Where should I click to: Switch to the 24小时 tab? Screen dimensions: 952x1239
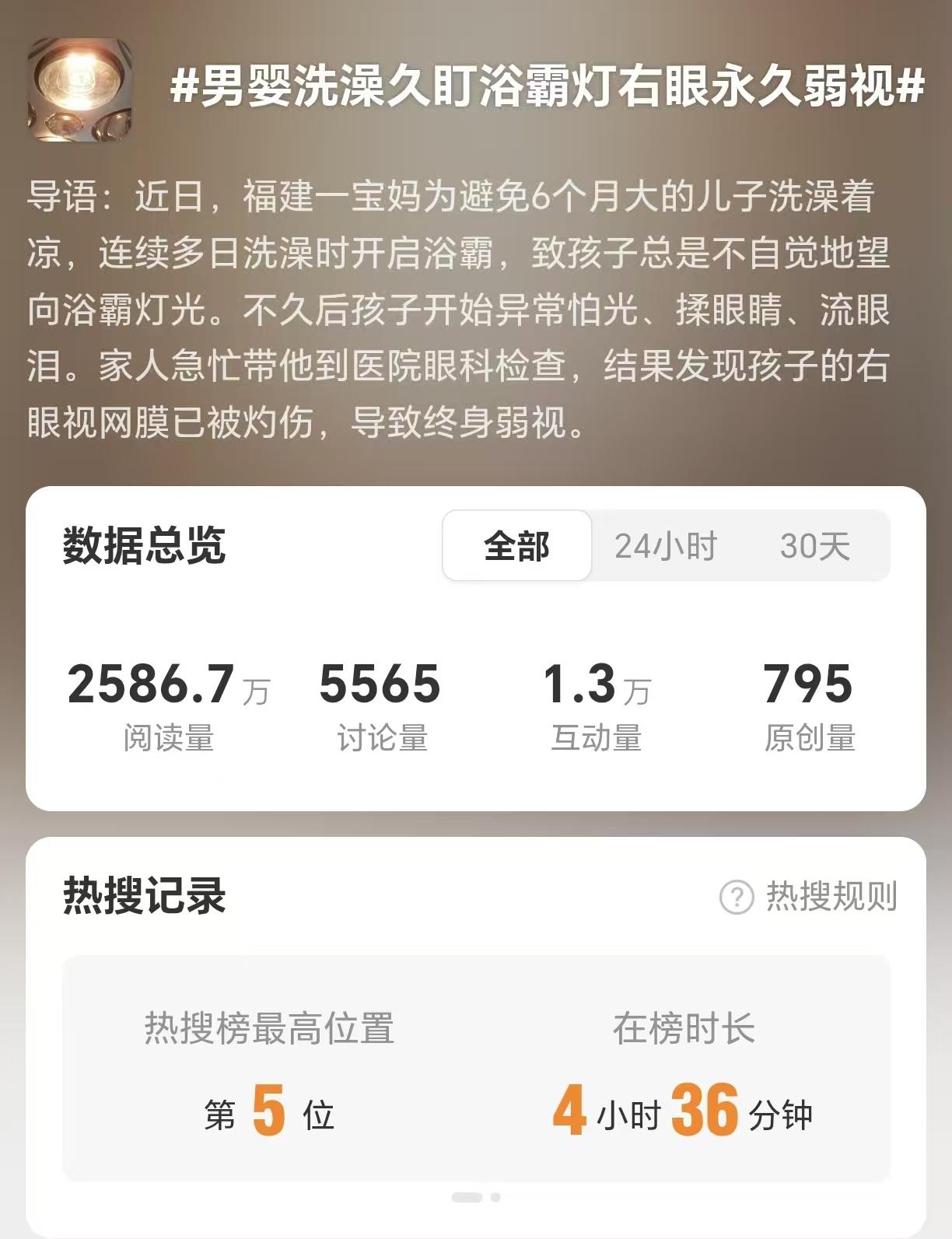pyautogui.click(x=666, y=546)
